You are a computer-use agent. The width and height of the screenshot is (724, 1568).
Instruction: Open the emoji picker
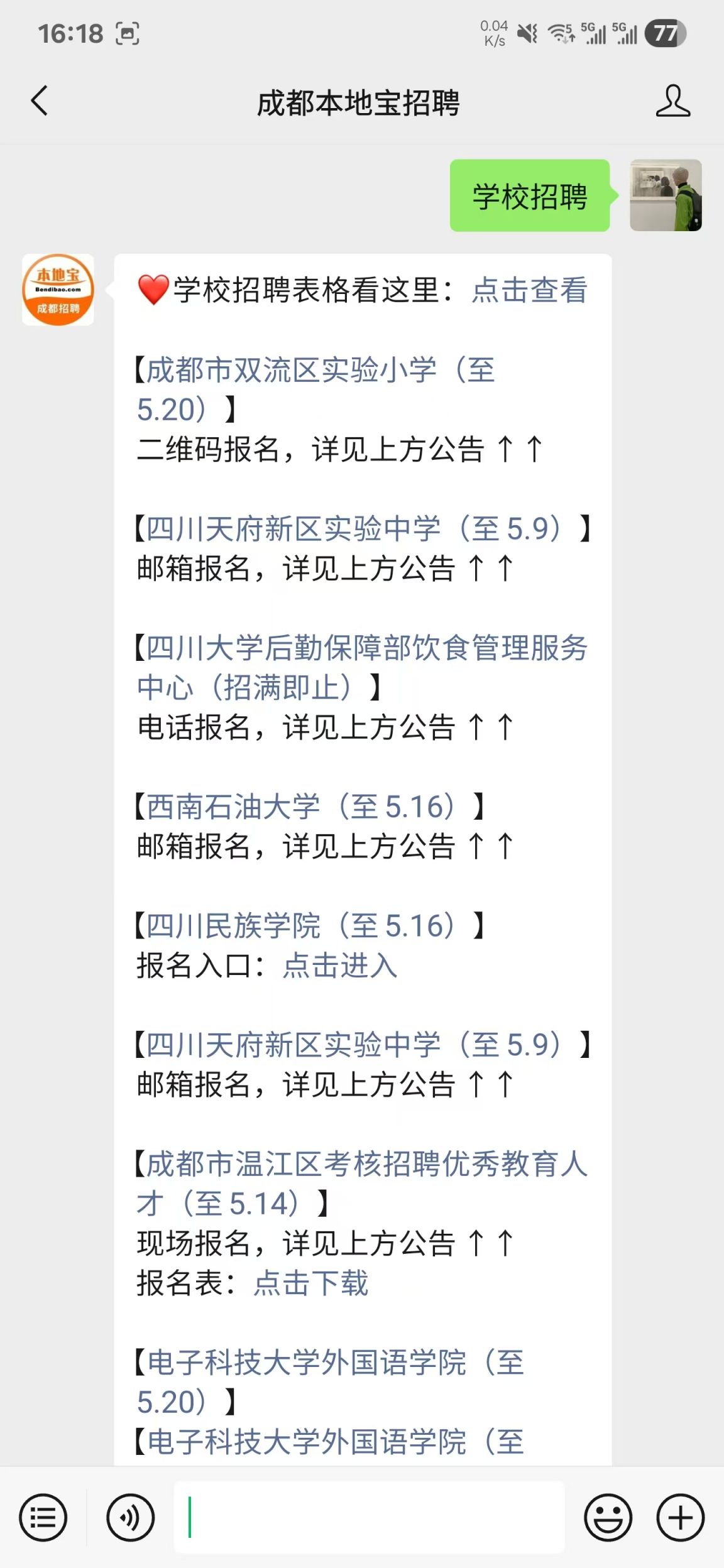coord(608,1518)
